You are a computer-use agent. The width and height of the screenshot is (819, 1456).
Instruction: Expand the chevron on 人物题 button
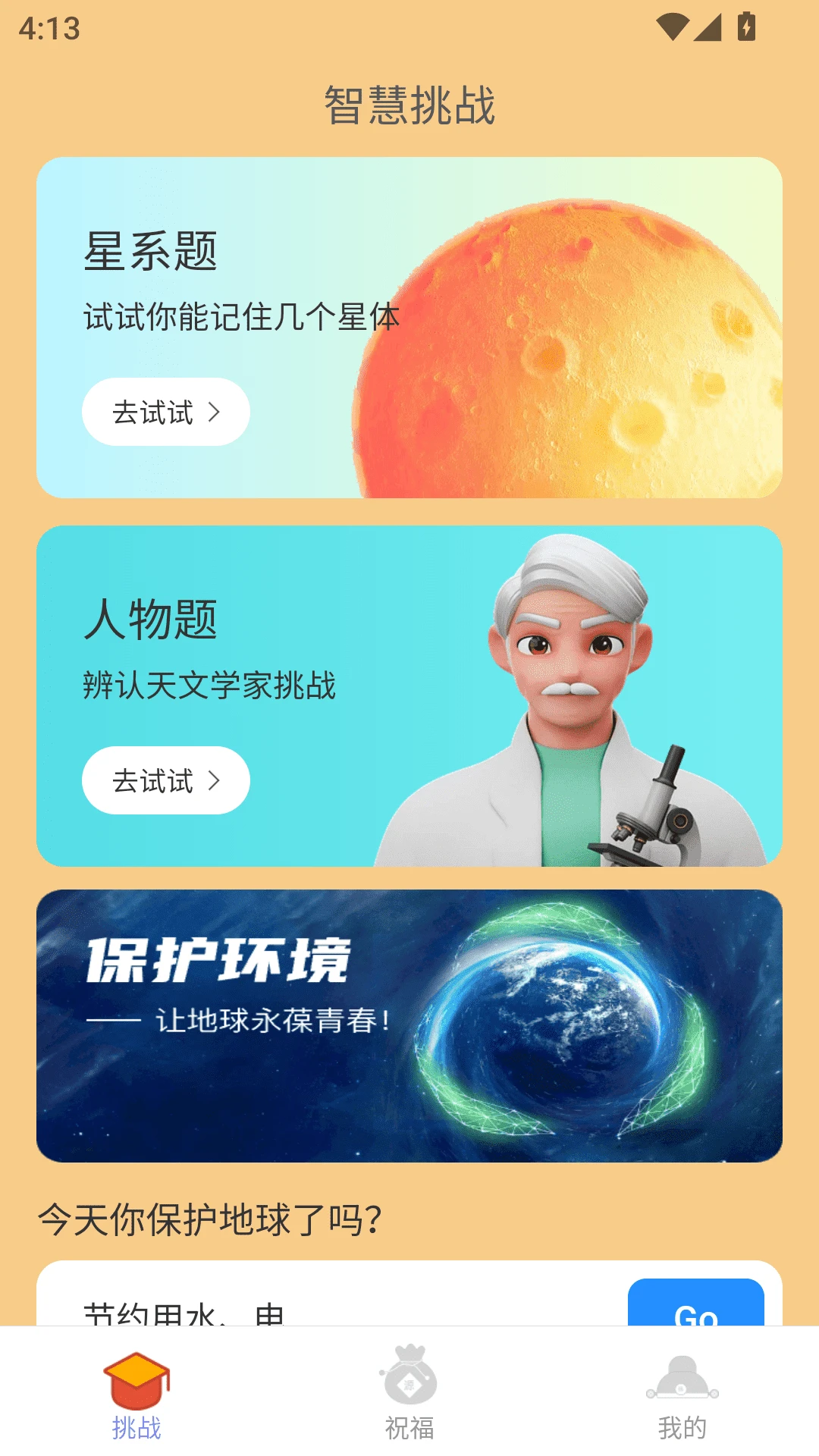tap(216, 780)
